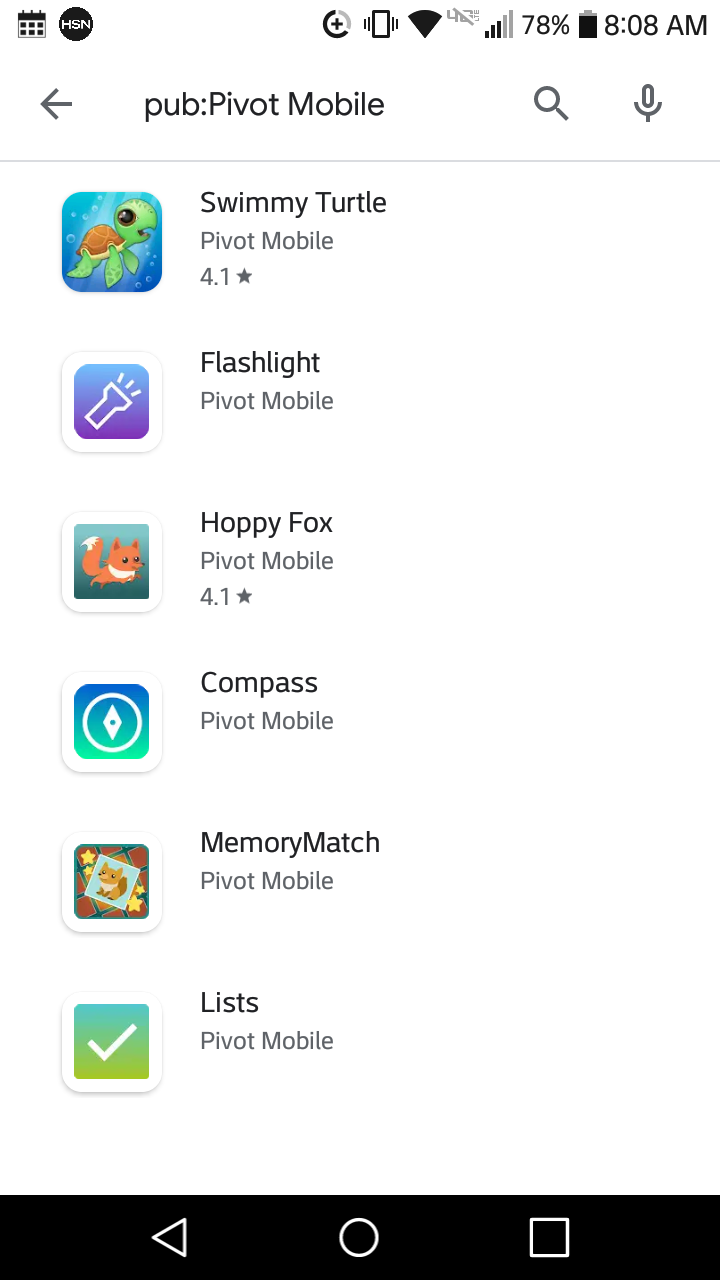720x1280 pixels.
Task: Select the Compass app icon
Action: [111, 721]
